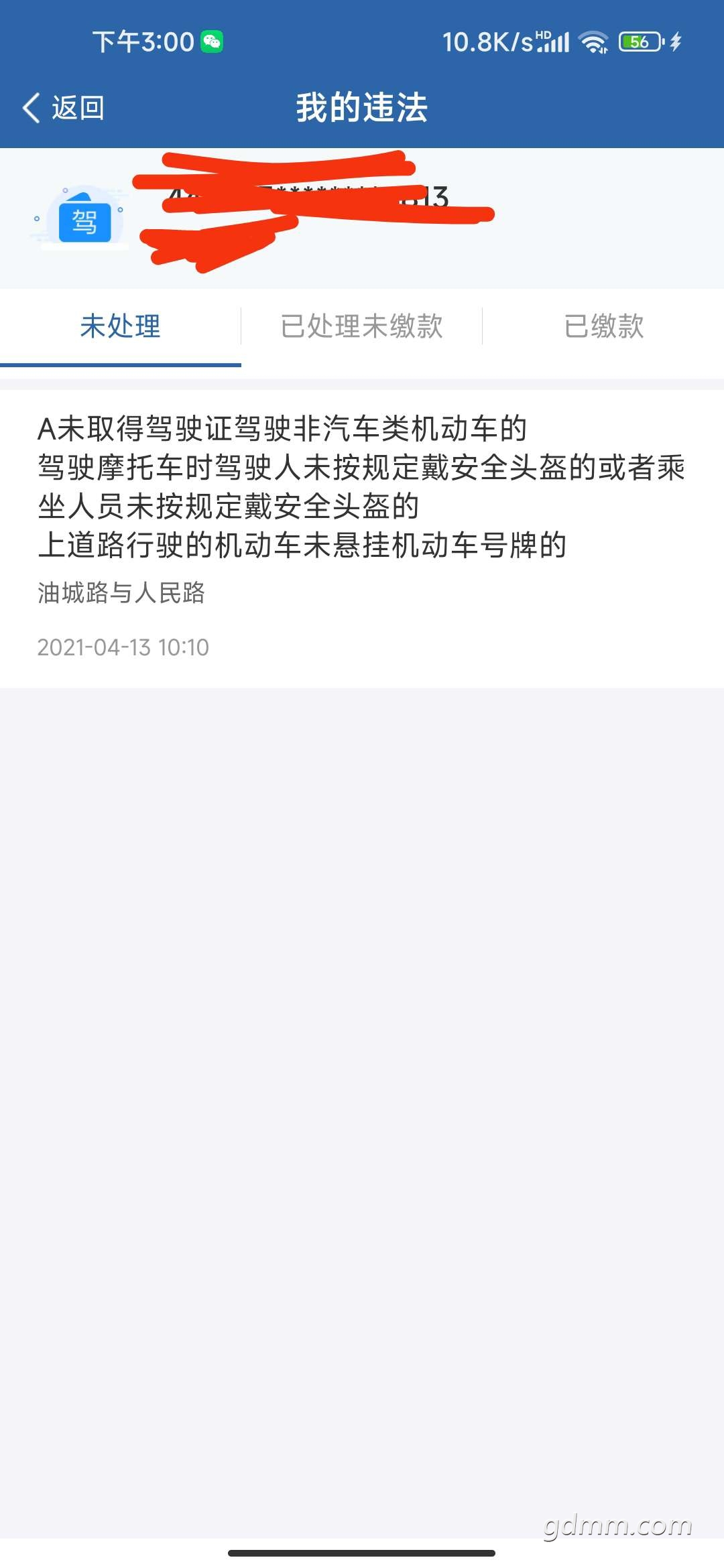
Task: Switch to the 已缴款 tab
Action: coord(603,327)
